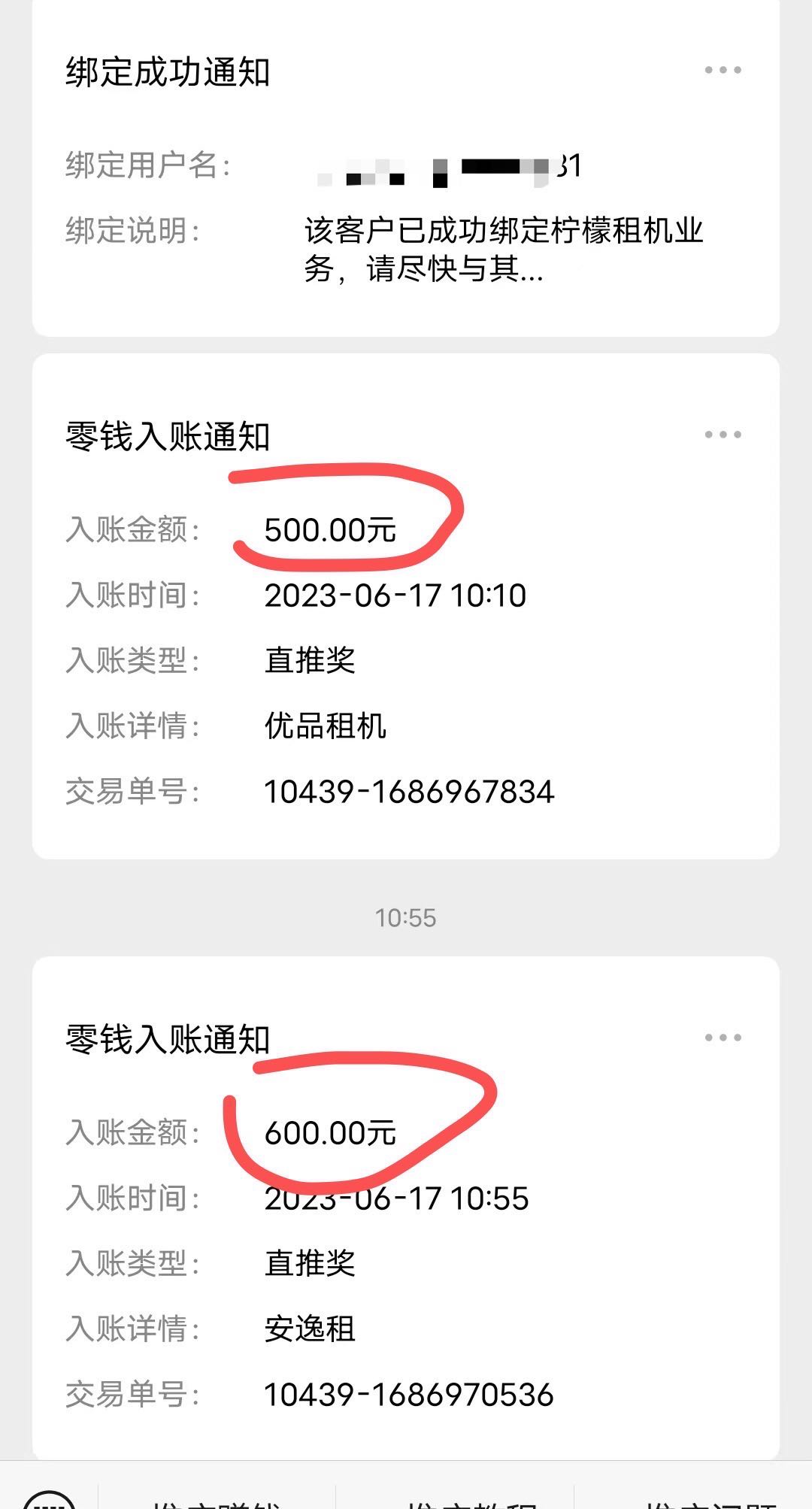Show more options on the 600.00元 notification
The height and width of the screenshot is (1509, 812).
coord(723,1038)
